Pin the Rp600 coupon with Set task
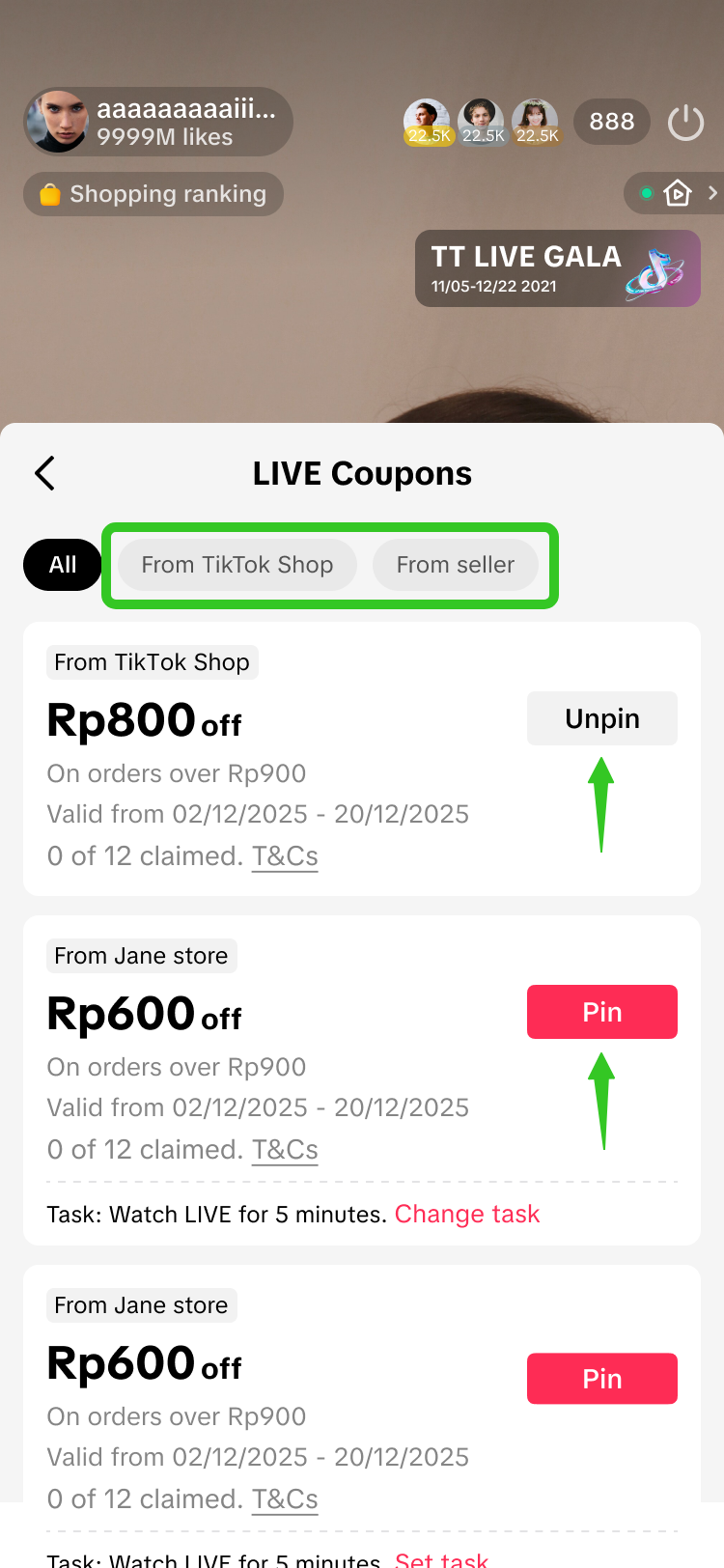 click(601, 1379)
